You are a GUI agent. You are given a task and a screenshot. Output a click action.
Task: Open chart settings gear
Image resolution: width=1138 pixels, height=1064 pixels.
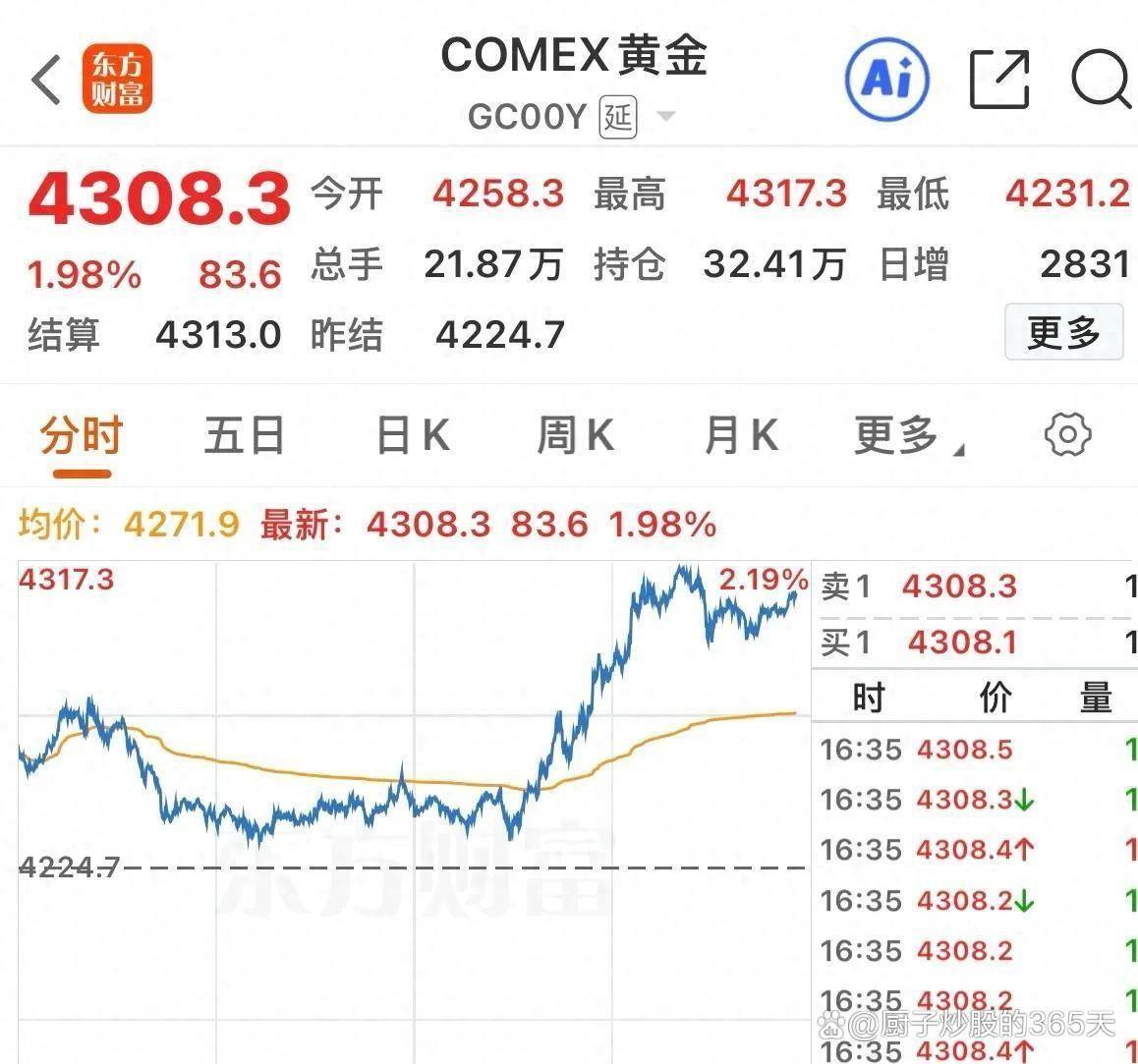click(1067, 434)
